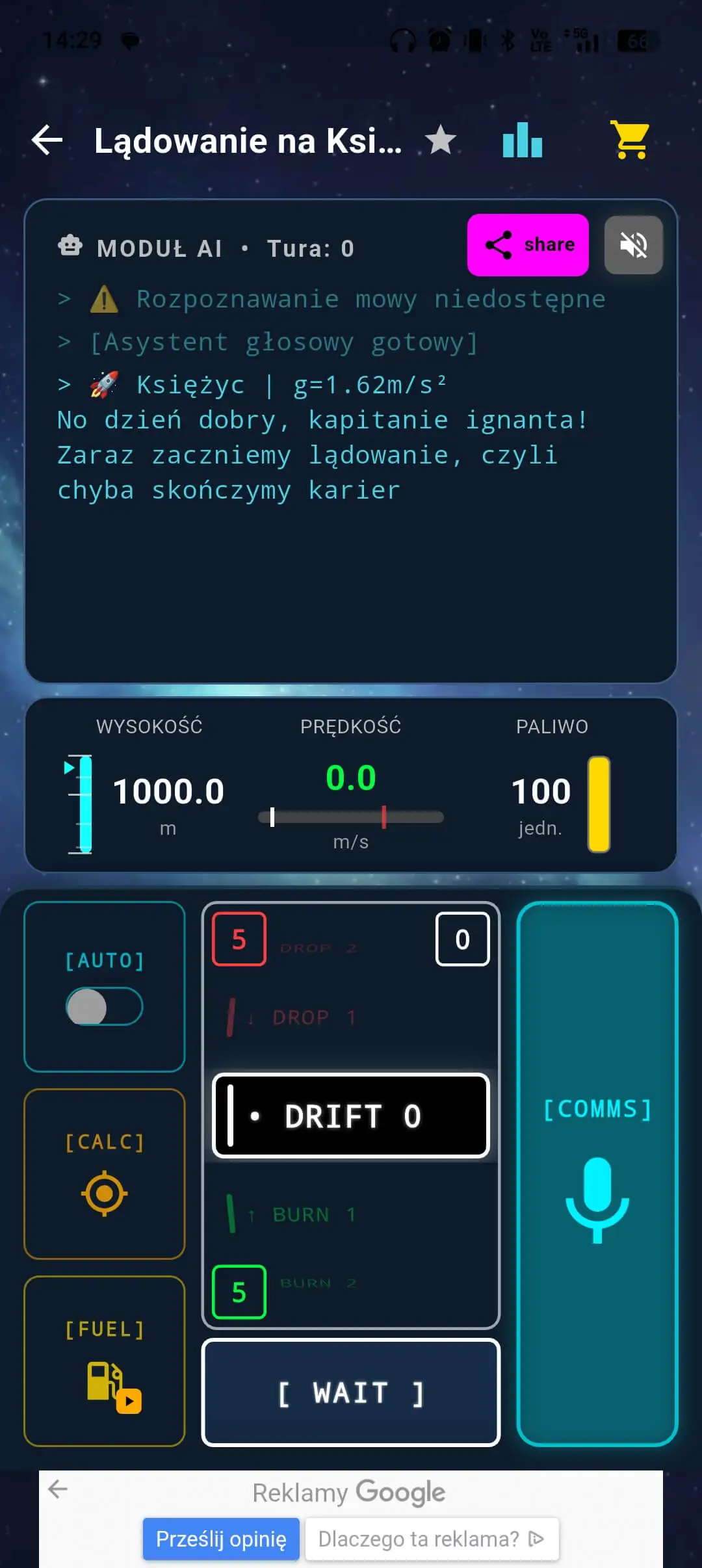Select the red 5 maximum drop value

[x=239, y=939]
